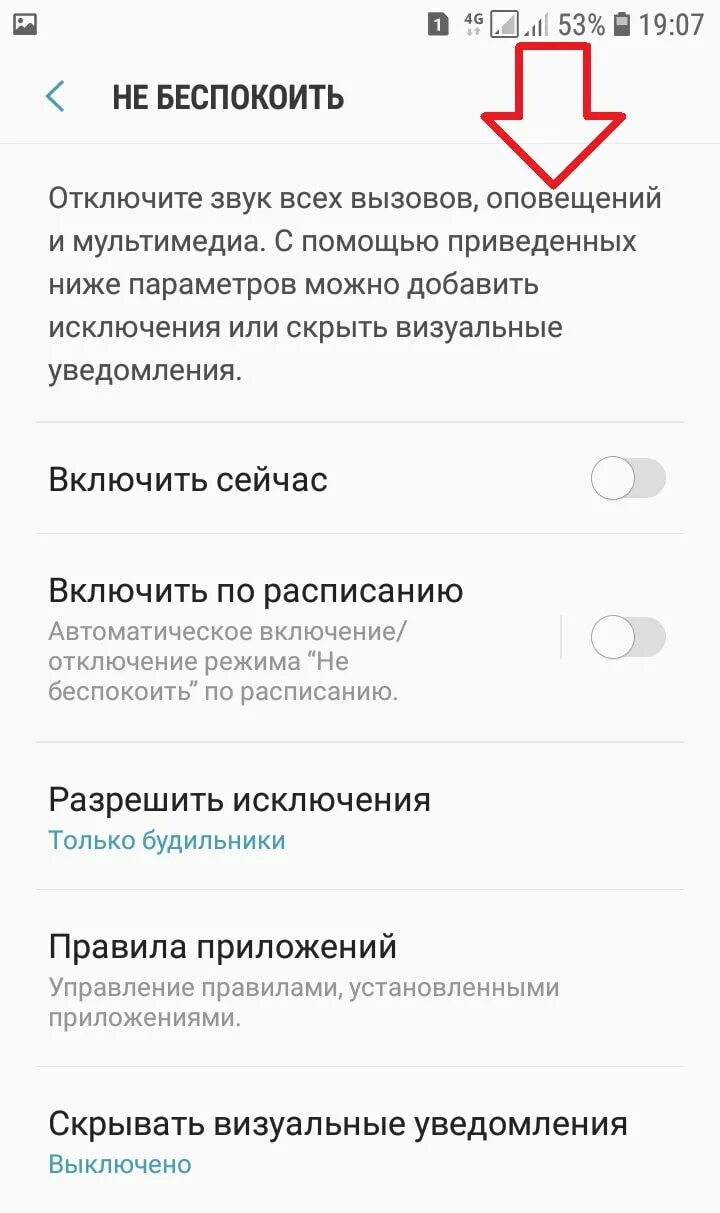Toggle the Включить сейчас switch

627,480
